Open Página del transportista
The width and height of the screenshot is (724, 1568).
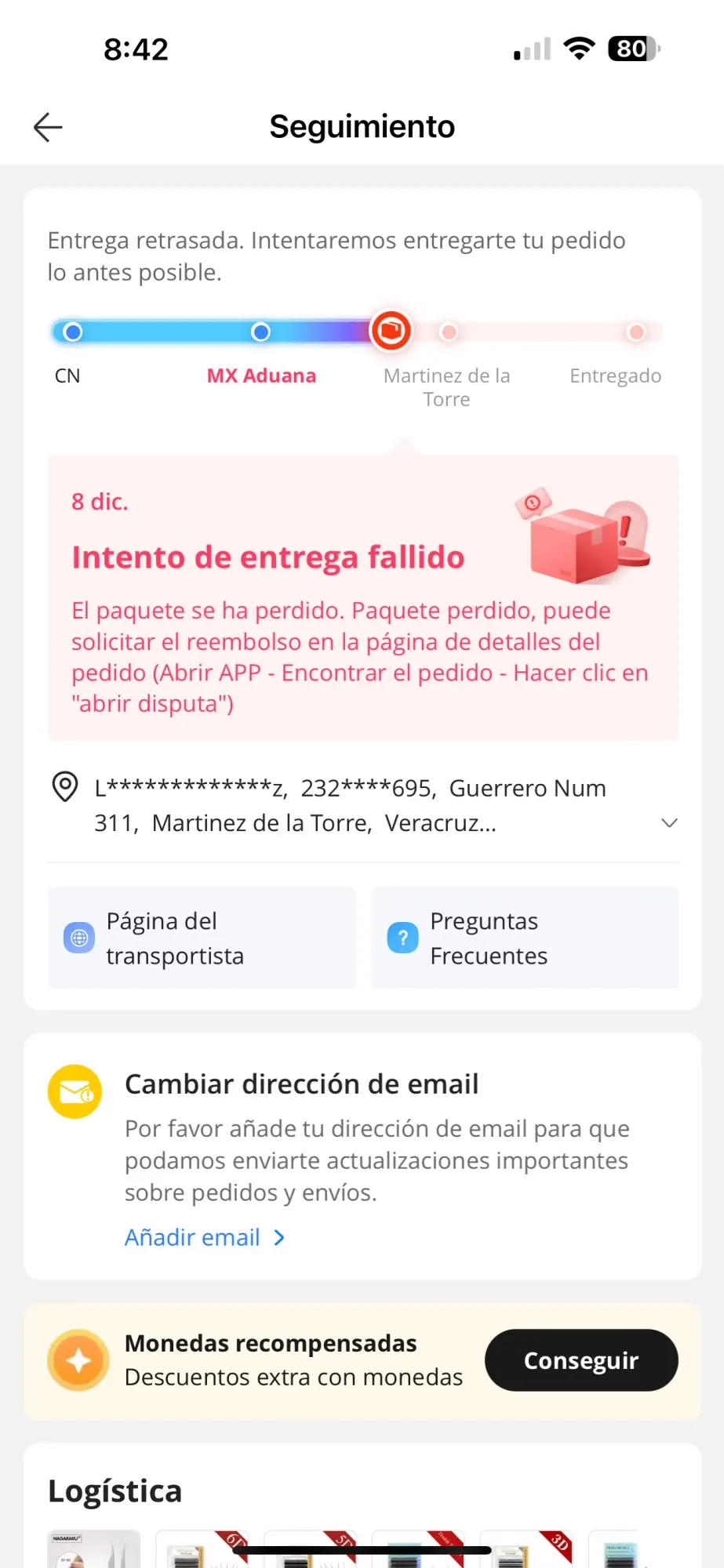202,938
